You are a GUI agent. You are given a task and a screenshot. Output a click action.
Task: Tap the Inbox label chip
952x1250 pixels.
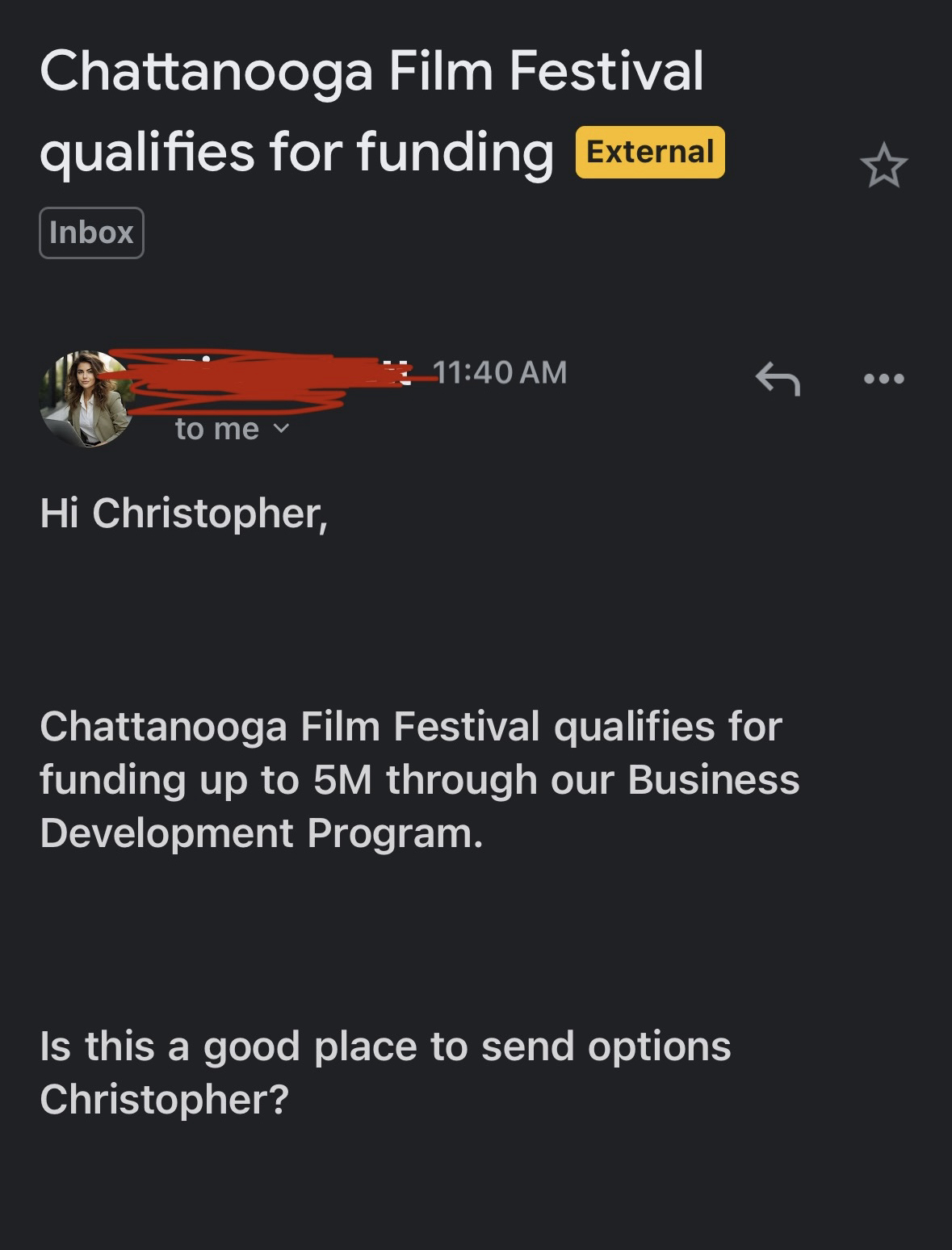(x=91, y=233)
